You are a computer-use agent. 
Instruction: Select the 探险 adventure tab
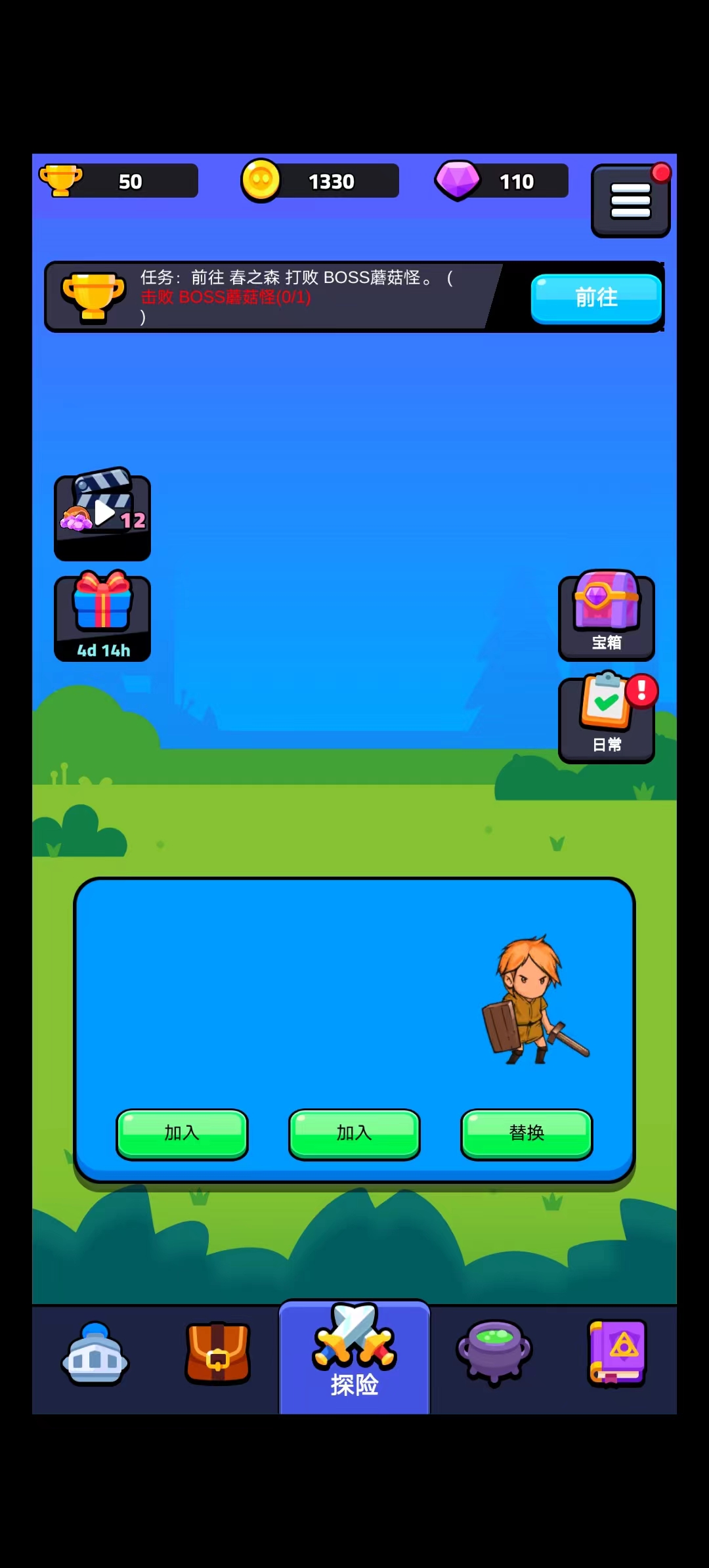pyautogui.click(x=354, y=1358)
